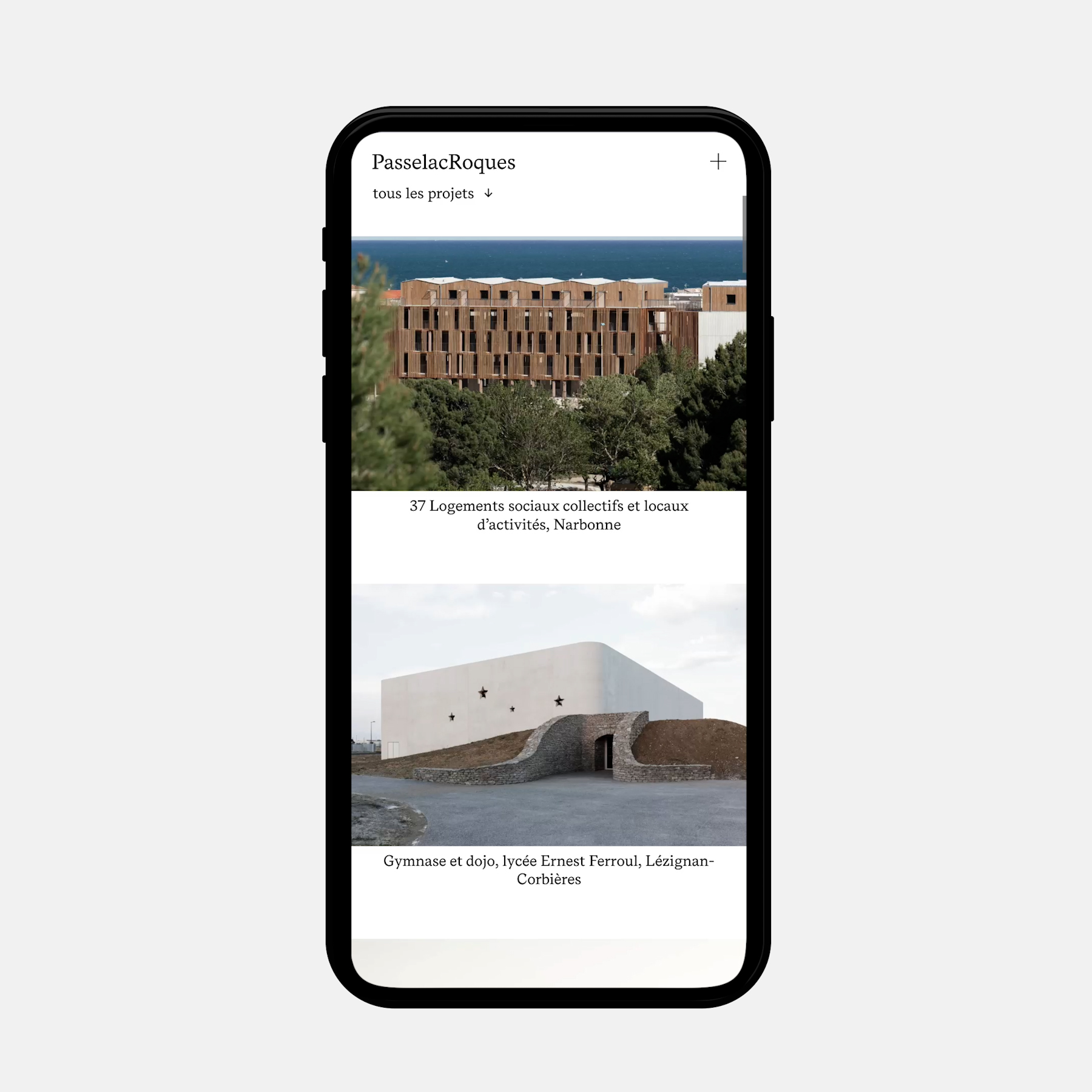Screen dimensions: 1092x1092
Task: Open the plus menu icon
Action: [718, 161]
